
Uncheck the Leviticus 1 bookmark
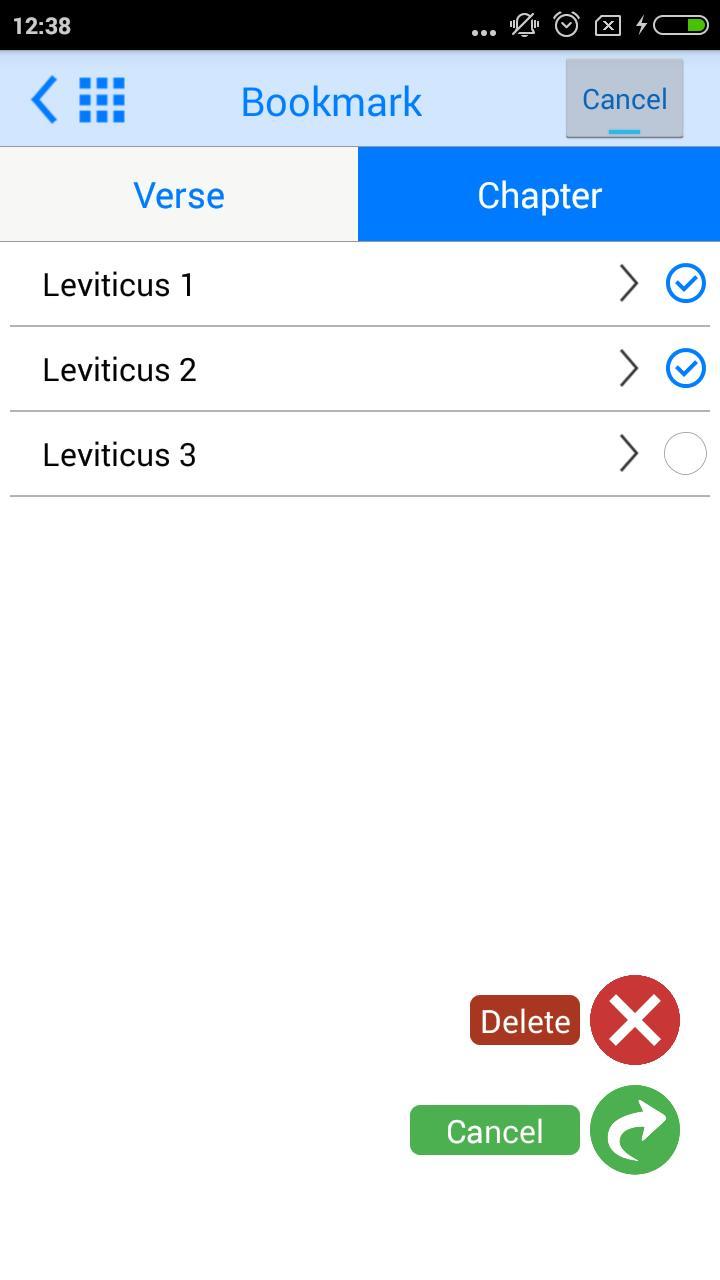pos(686,283)
